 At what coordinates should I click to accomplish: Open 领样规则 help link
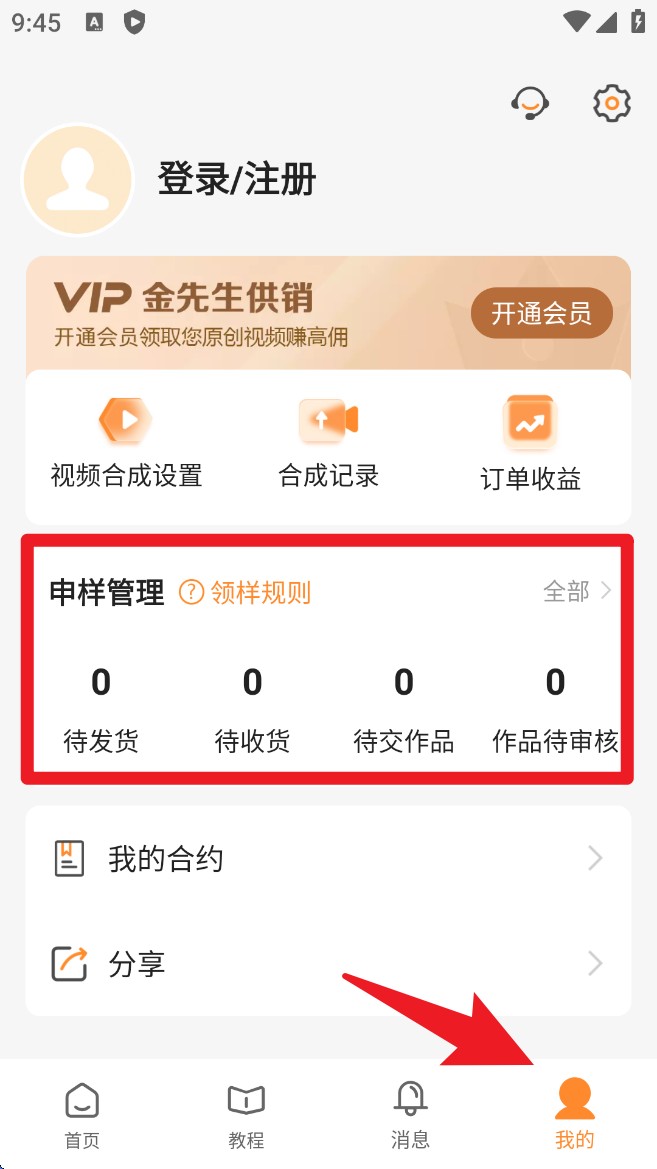[245, 592]
